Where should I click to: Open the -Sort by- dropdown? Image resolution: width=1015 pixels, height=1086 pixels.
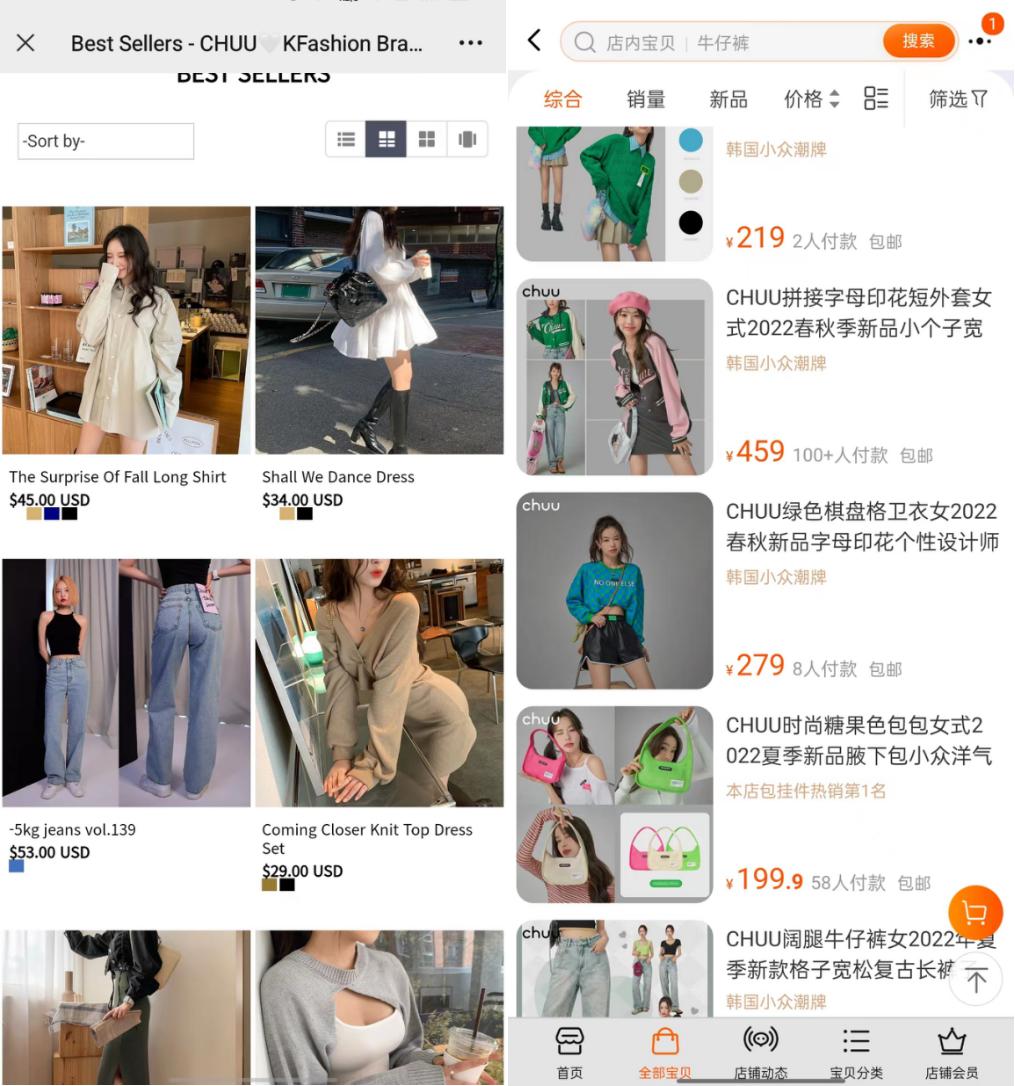point(105,141)
